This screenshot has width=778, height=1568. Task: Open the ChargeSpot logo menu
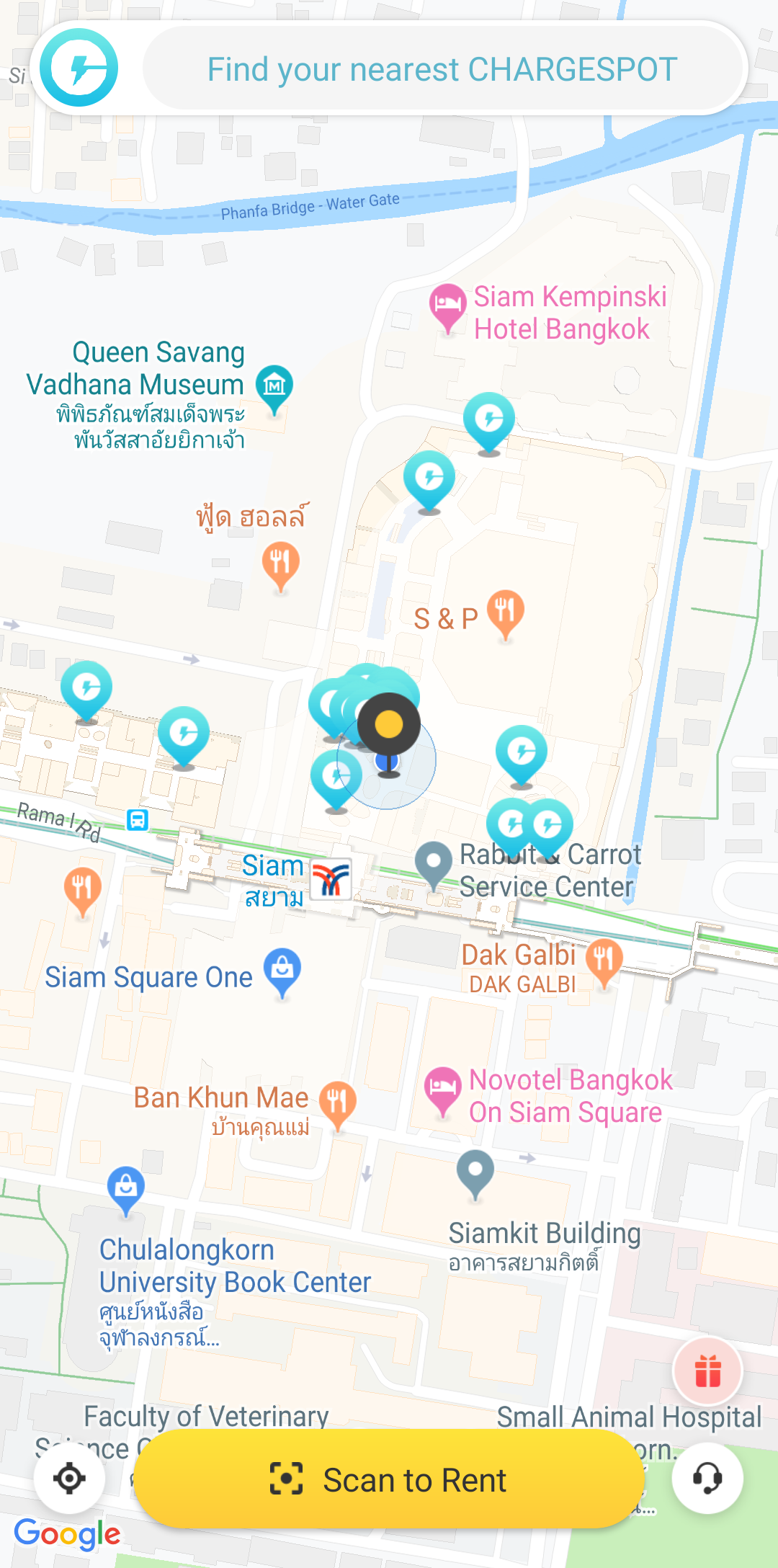tap(79, 68)
